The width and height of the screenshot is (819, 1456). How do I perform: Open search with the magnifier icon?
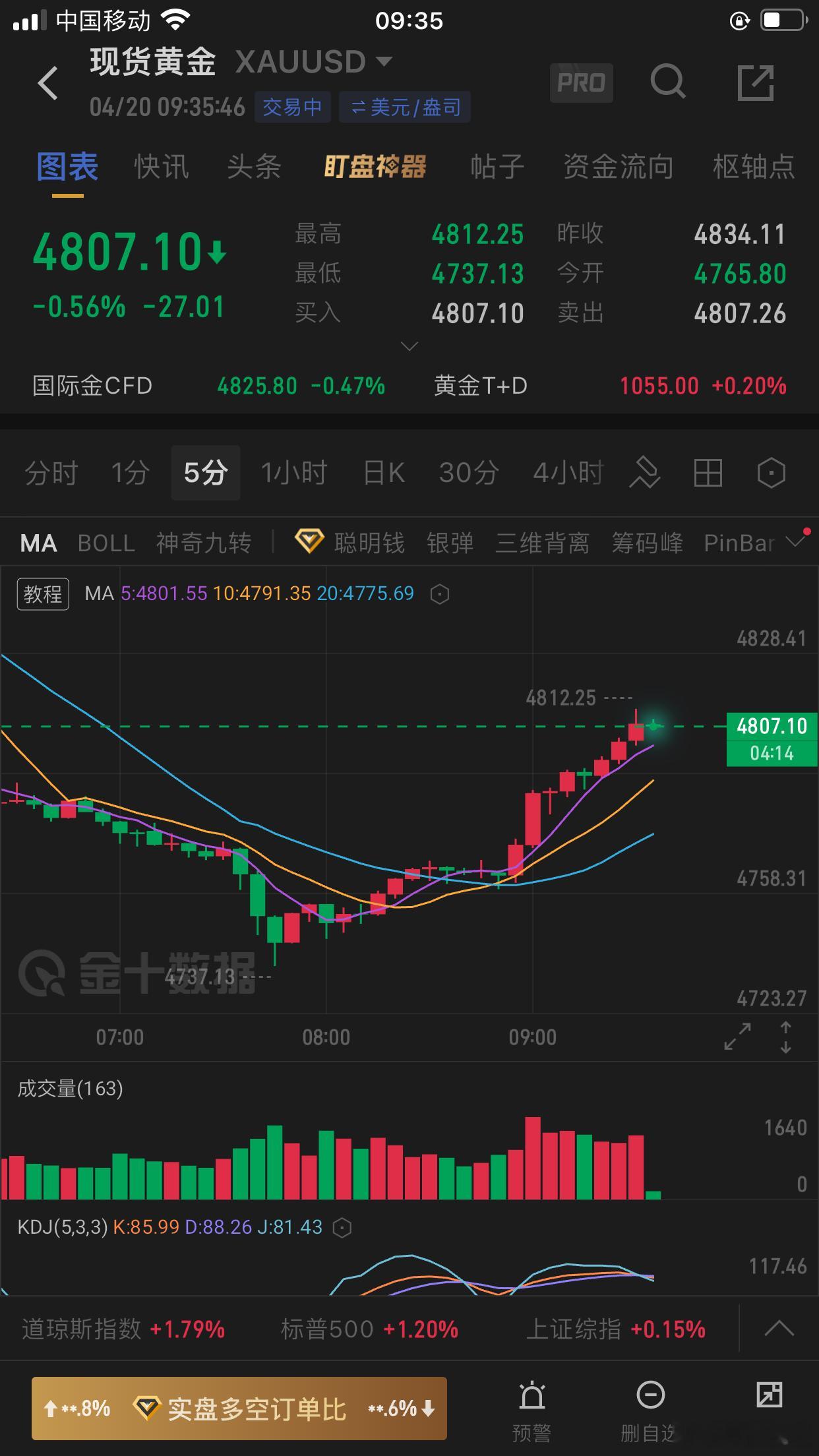click(x=669, y=82)
